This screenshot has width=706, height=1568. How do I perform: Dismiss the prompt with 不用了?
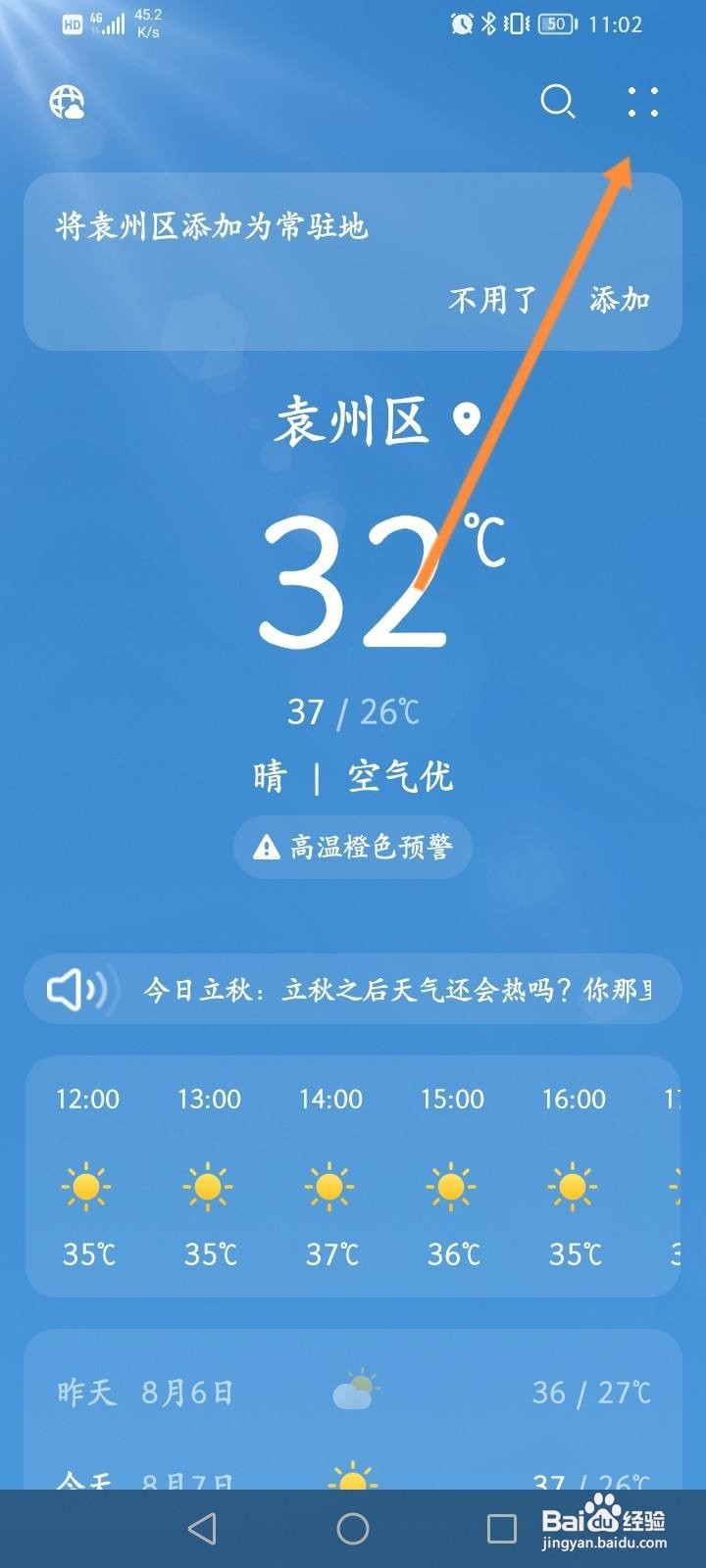pyautogui.click(x=492, y=299)
